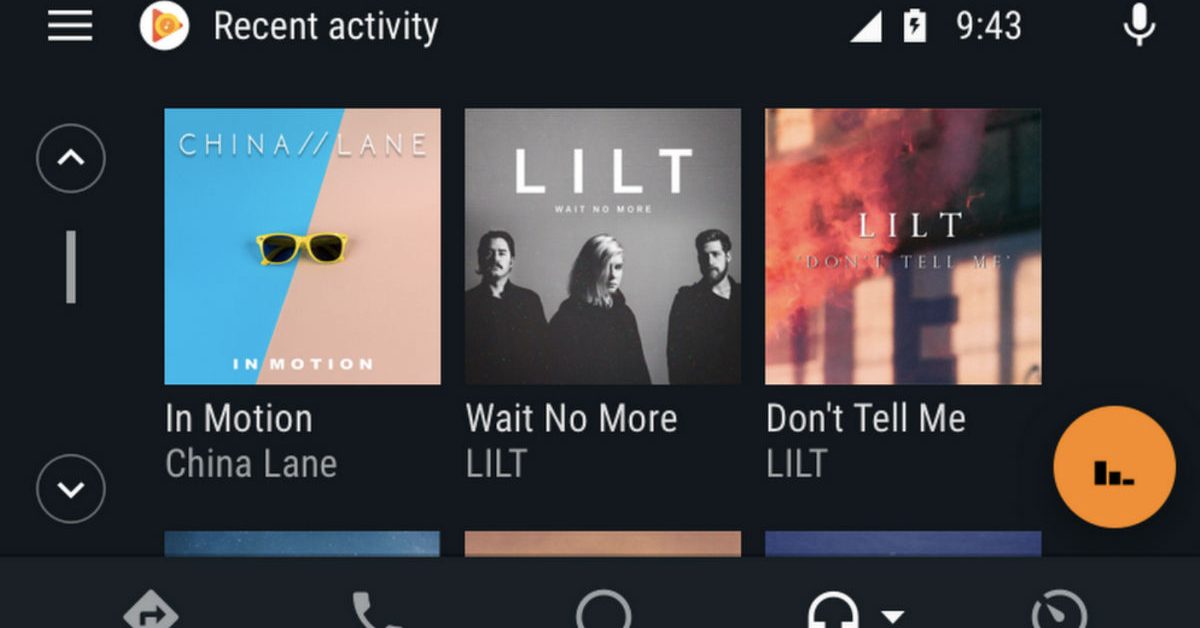
Task: Tap the scroll up arrow button
Action: tap(70, 158)
